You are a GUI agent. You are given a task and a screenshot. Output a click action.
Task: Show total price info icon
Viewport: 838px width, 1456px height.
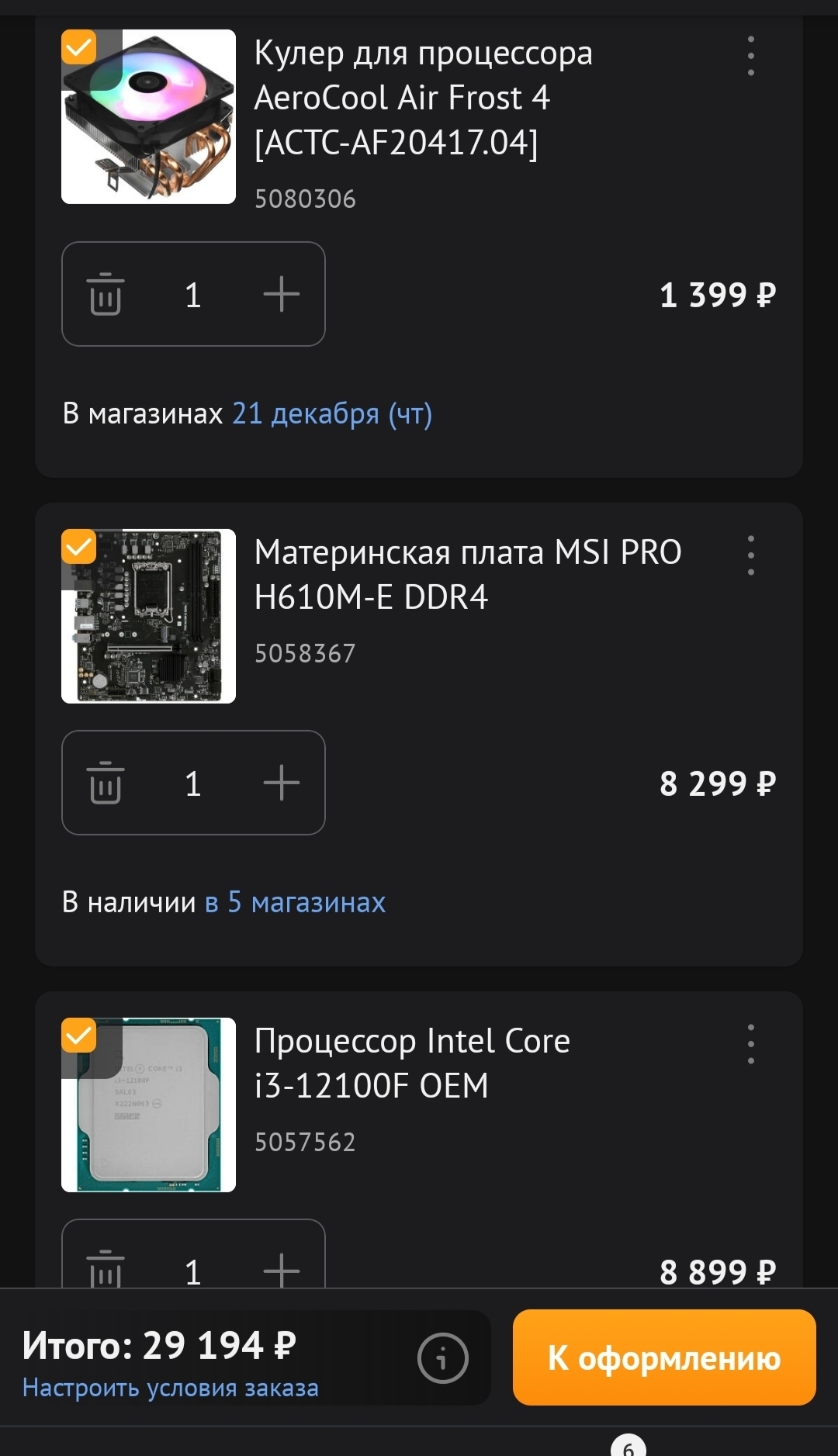442,1358
